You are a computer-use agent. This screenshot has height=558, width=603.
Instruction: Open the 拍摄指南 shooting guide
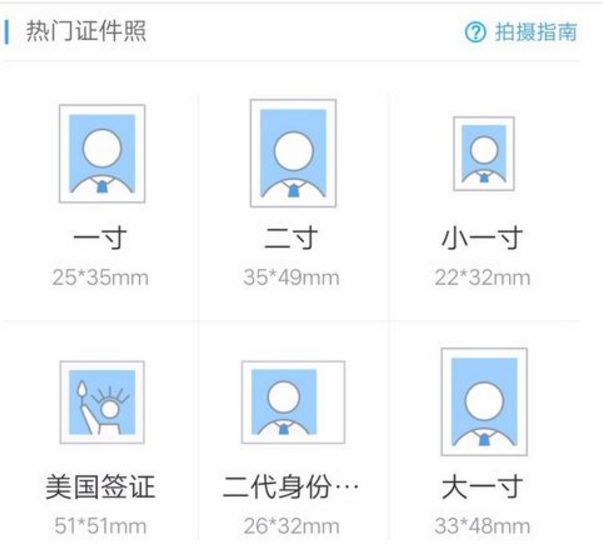[522, 32]
